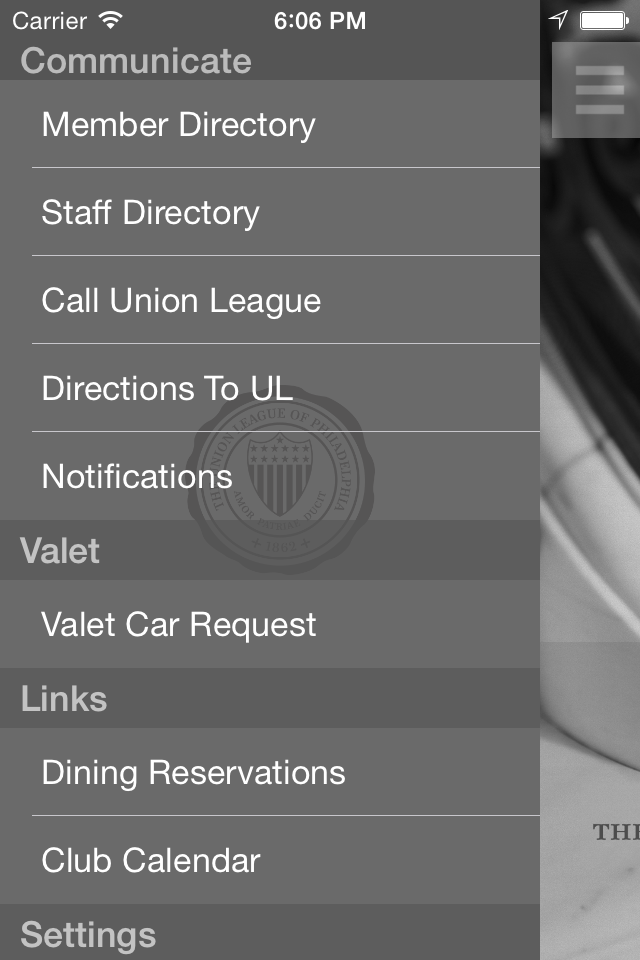This screenshot has height=960, width=640.
Task: Open Dining Reservations link
Action: point(269,771)
